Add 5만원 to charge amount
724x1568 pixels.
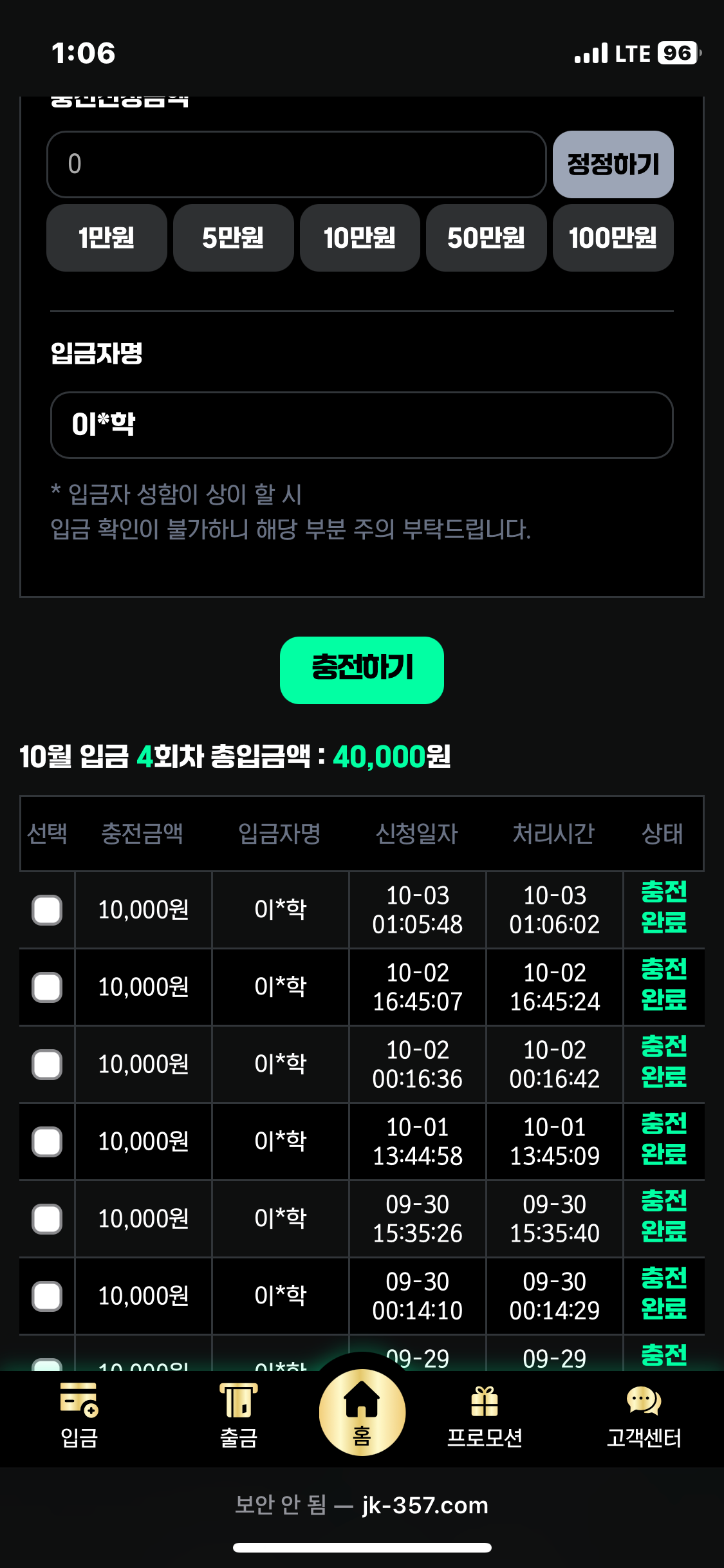[x=233, y=238]
